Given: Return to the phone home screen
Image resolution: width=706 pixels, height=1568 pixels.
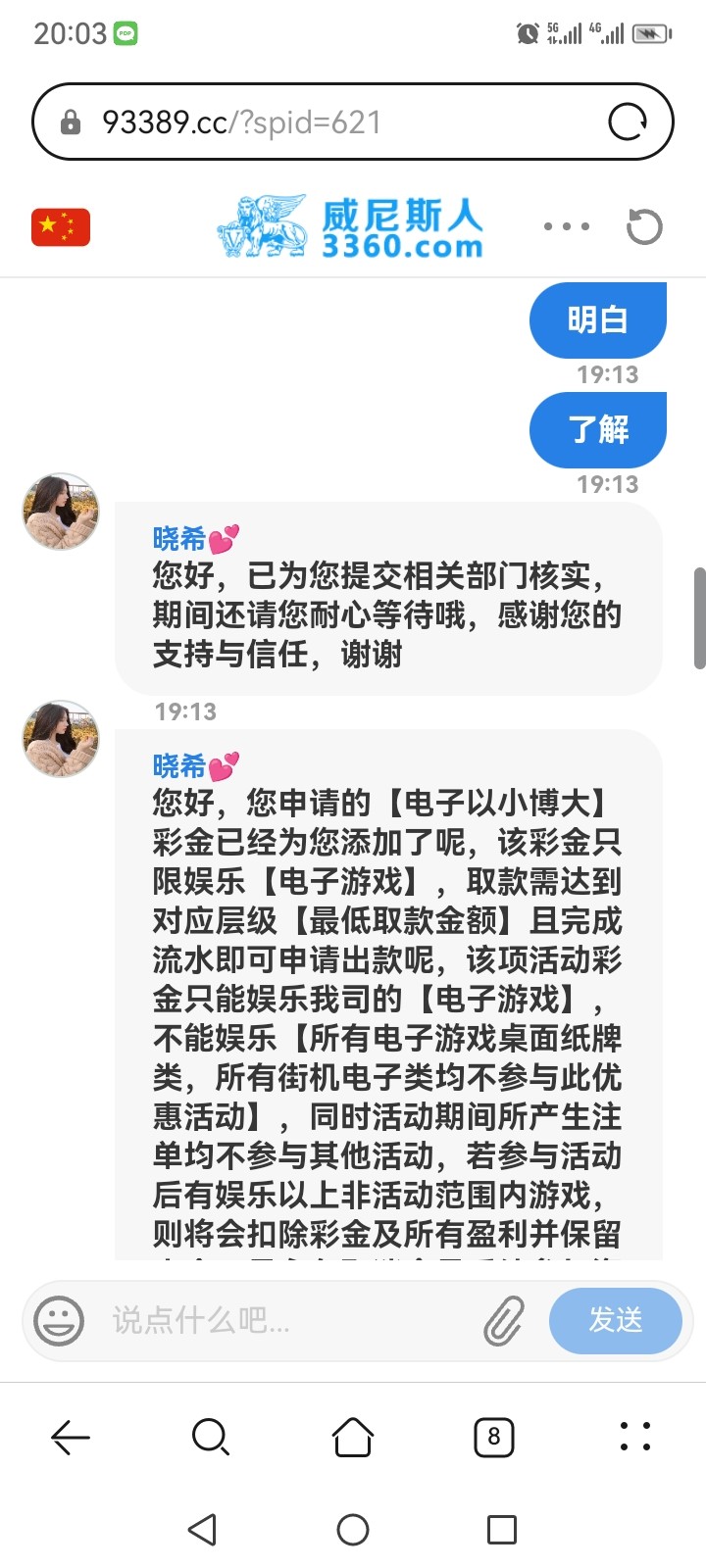Looking at the screenshot, I should (x=353, y=1530).
